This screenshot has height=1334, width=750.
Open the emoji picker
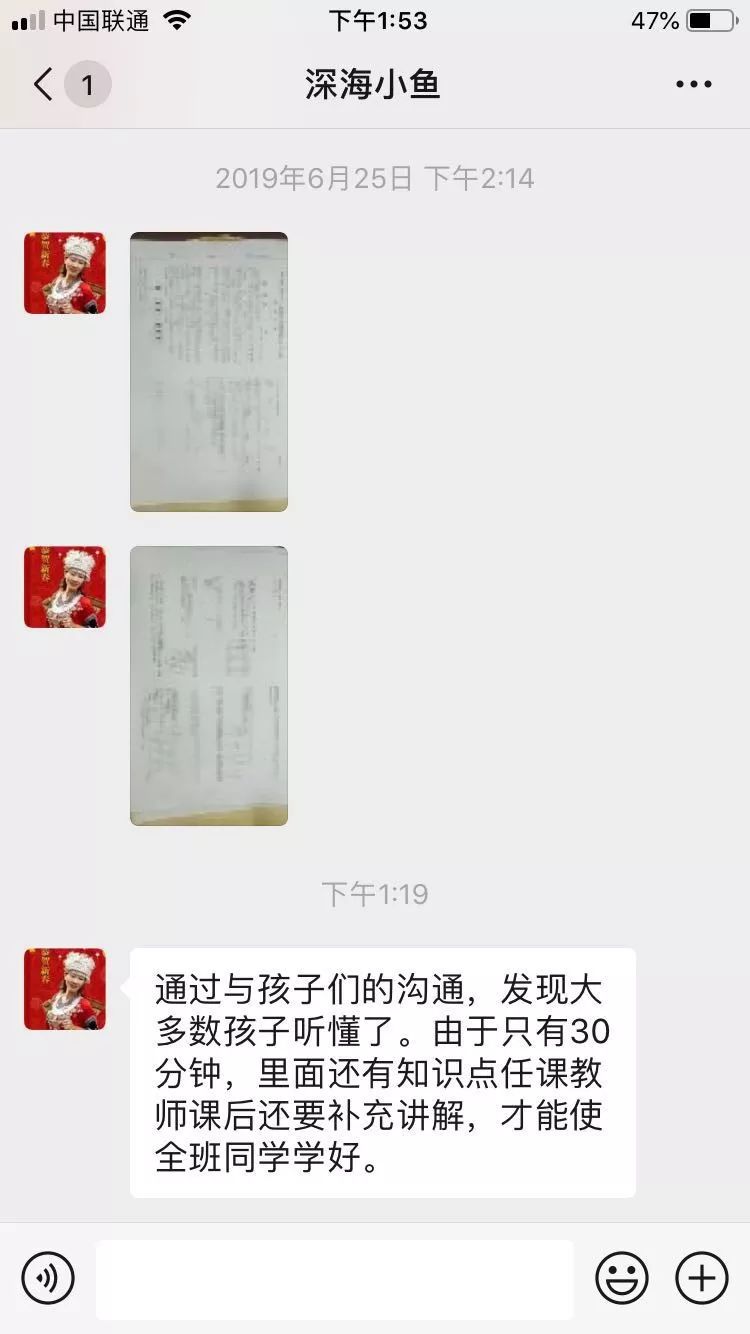[x=621, y=1278]
